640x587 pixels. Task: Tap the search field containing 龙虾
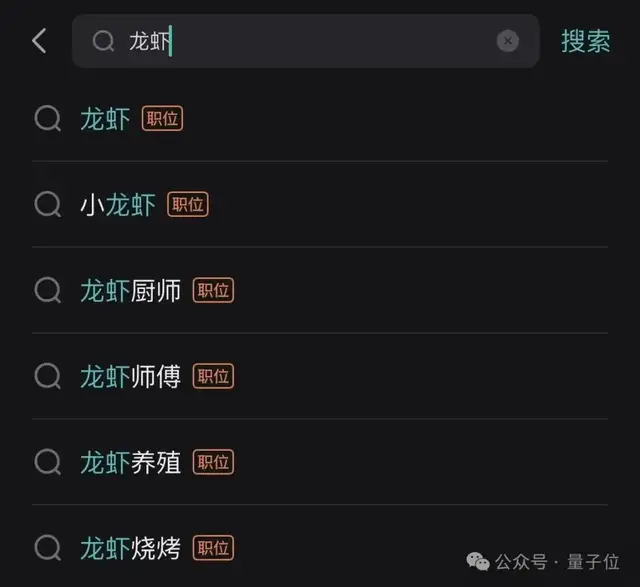click(x=300, y=41)
